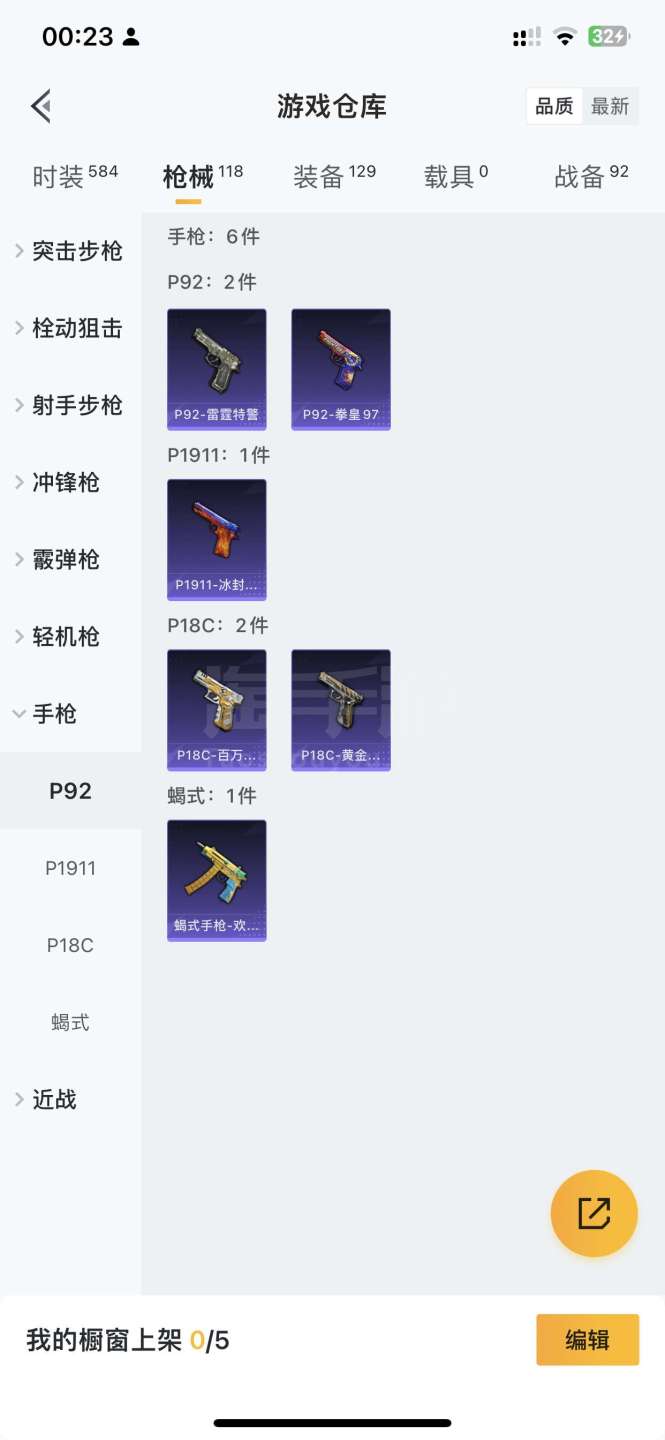Select P1911 in the sidebar
The width and height of the screenshot is (665, 1440).
tap(70, 868)
